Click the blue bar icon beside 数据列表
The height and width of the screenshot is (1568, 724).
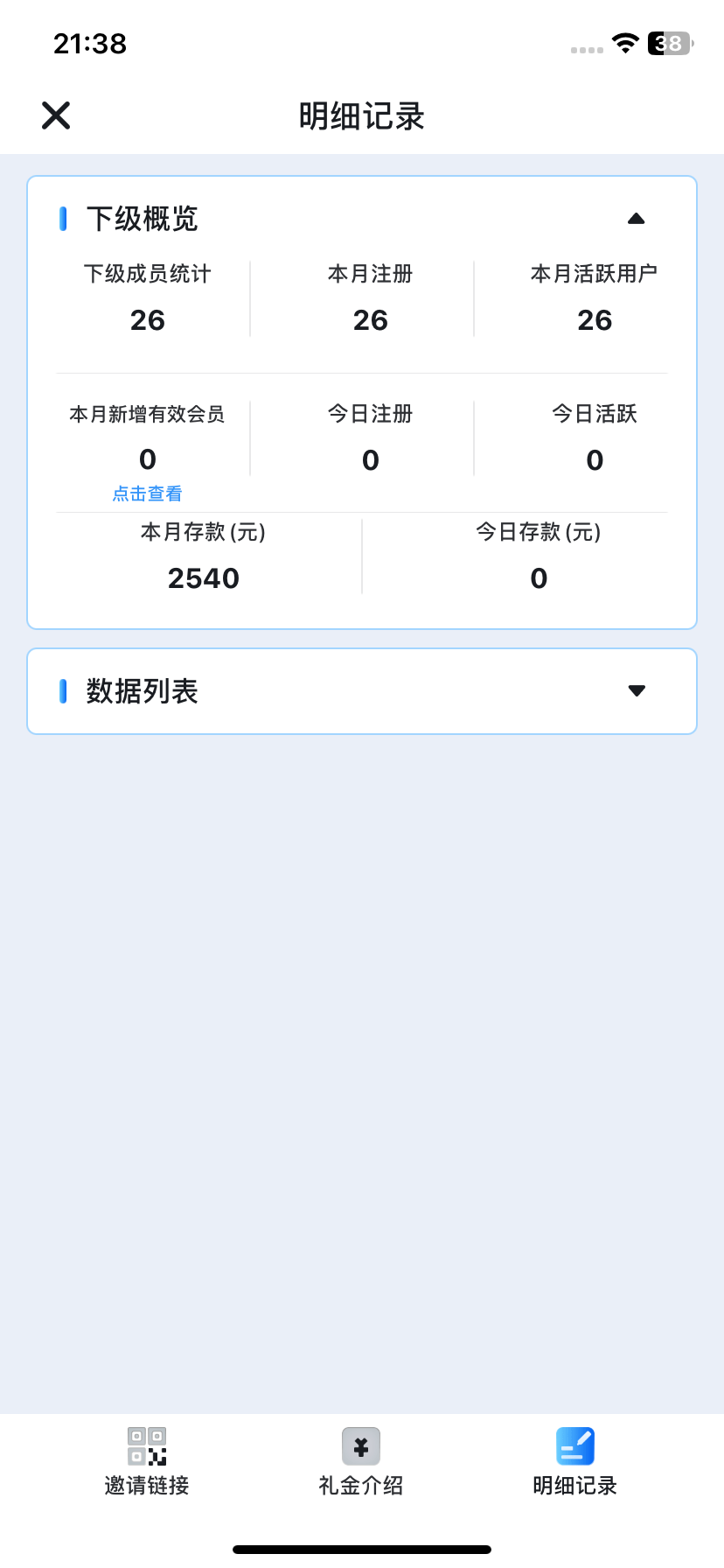point(63,691)
